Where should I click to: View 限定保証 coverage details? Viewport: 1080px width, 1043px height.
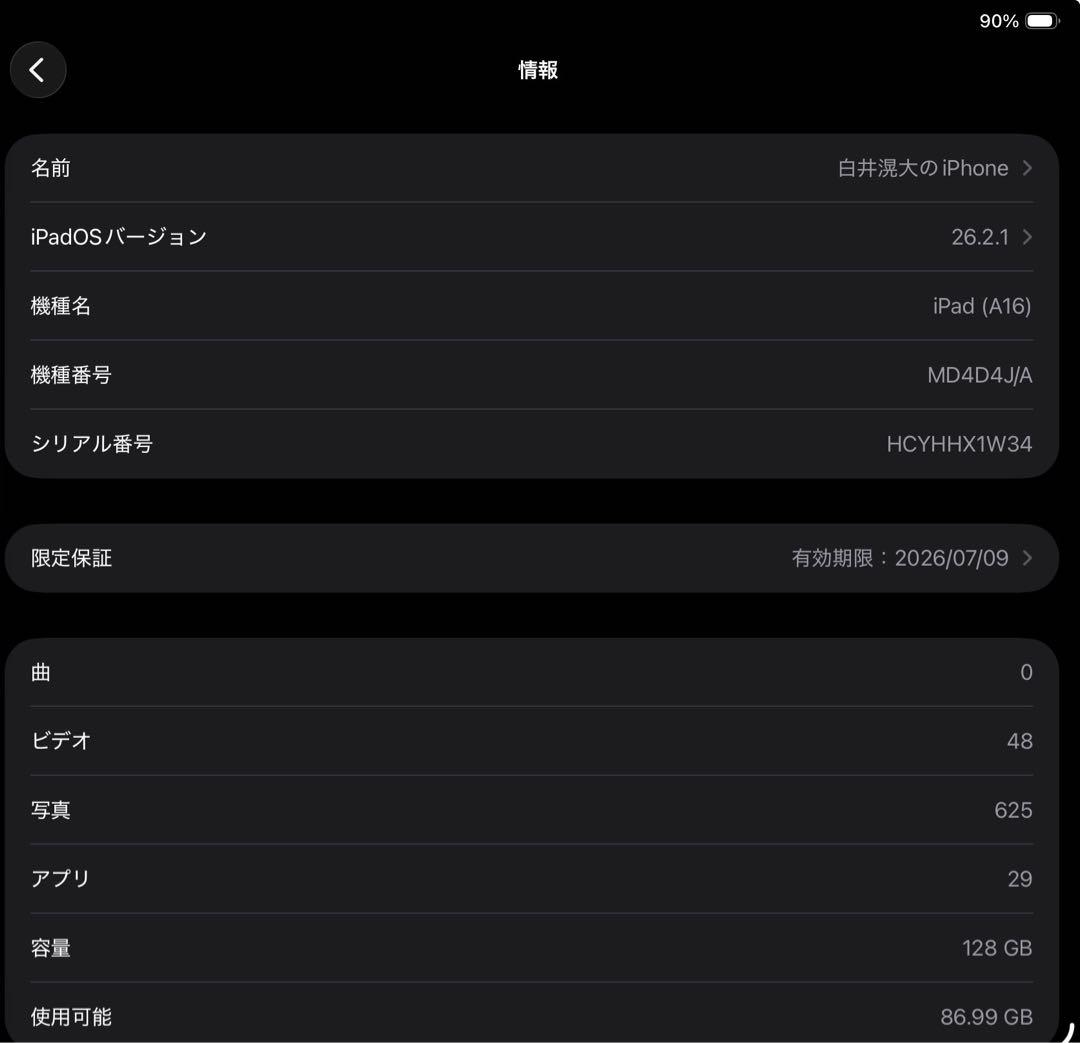tap(532, 558)
